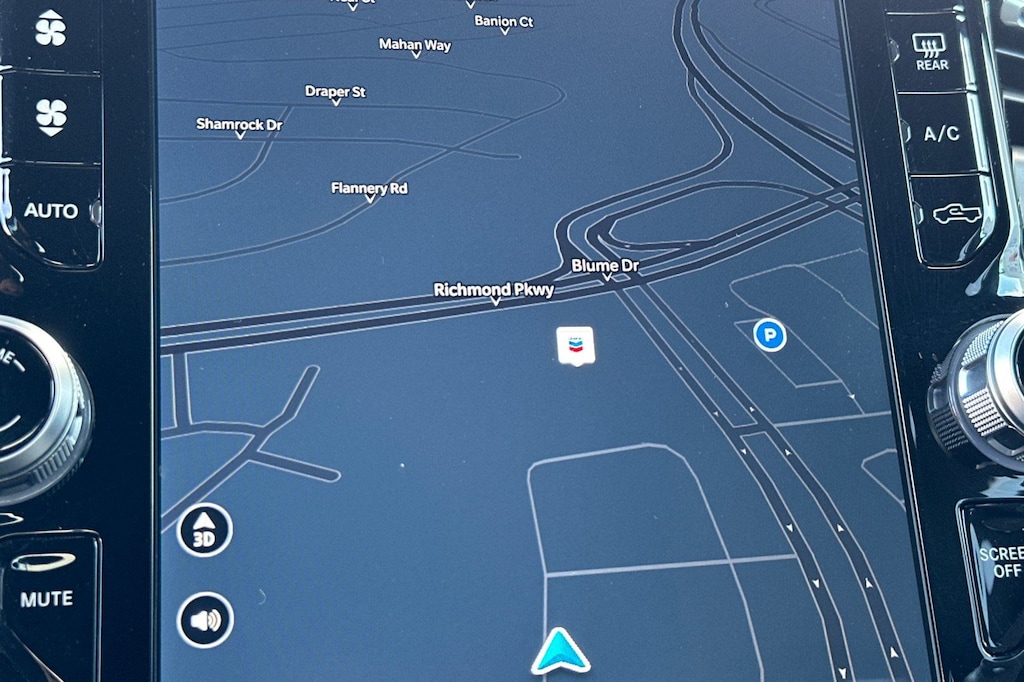Viewport: 1024px width, 682px height.
Task: Switch the map to 3D view
Action: [x=205, y=530]
